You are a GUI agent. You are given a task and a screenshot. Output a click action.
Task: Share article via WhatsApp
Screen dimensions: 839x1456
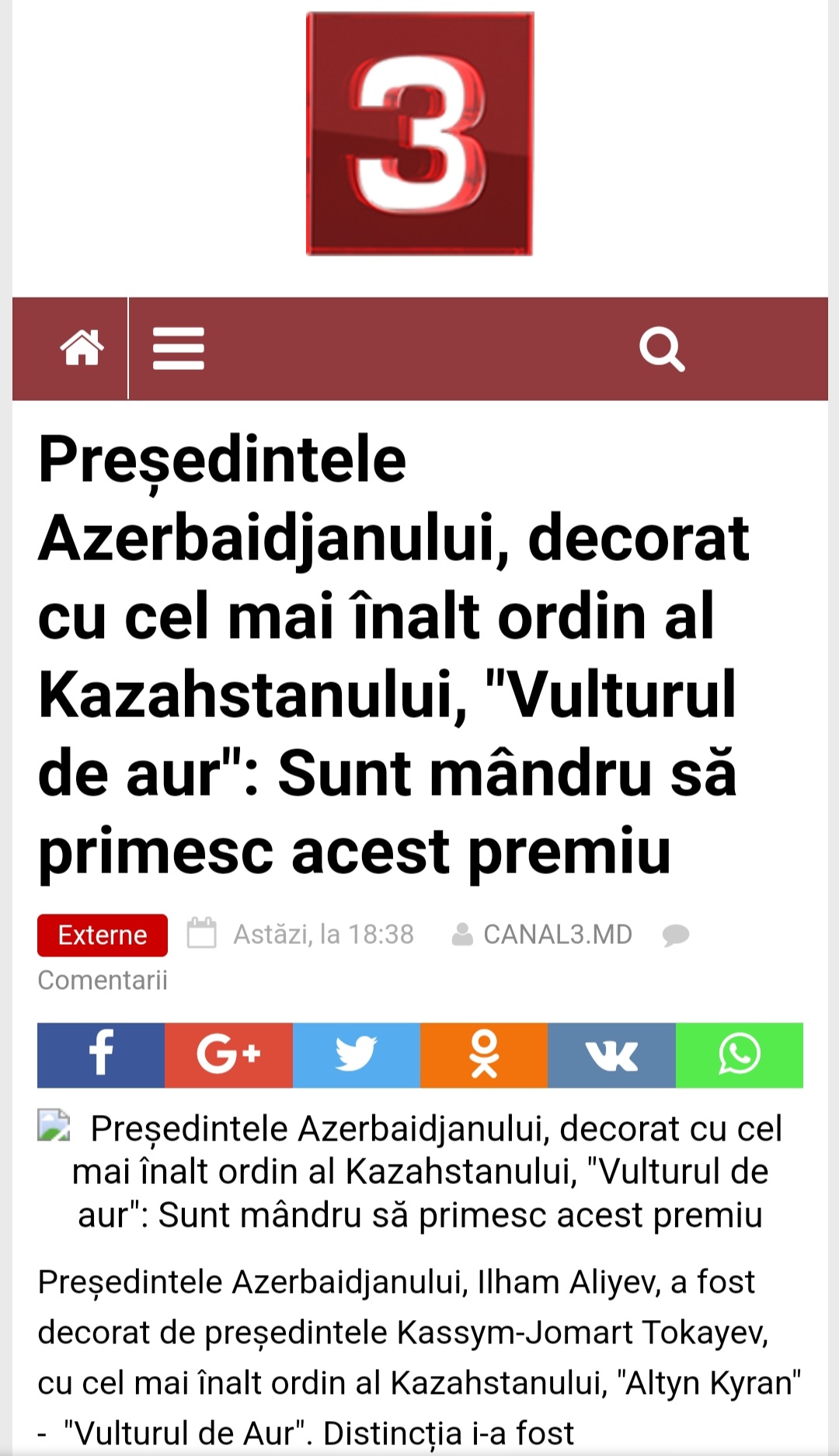coord(739,1054)
